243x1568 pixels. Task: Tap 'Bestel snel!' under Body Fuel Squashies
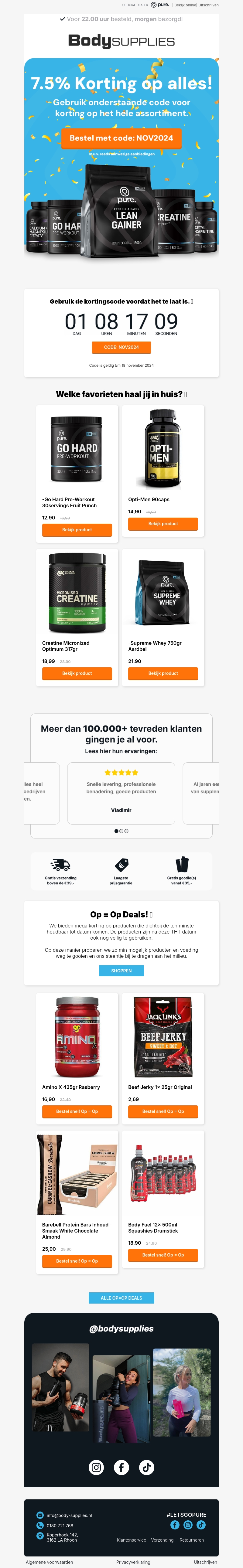pyautogui.click(x=163, y=1255)
